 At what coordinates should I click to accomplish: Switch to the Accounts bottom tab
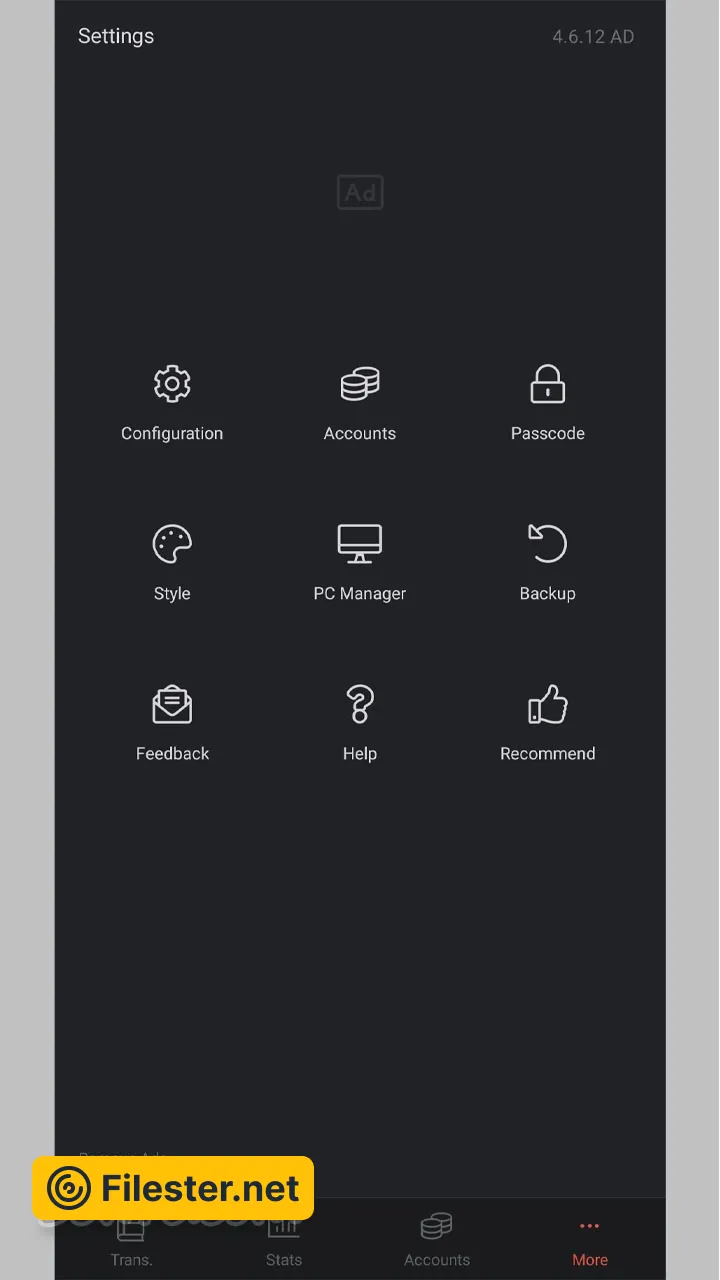tap(437, 1241)
